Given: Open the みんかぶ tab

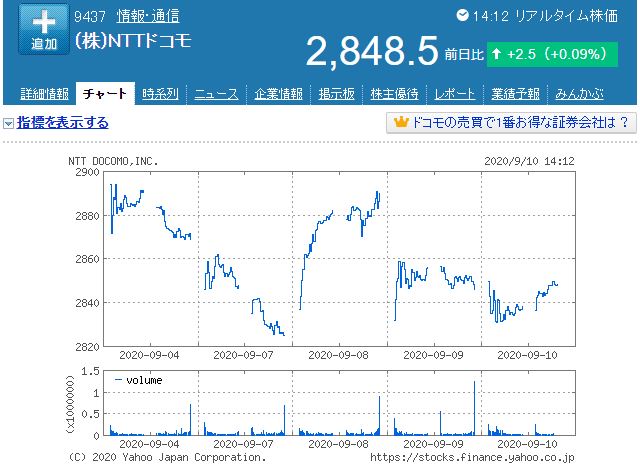Looking at the screenshot, I should [580, 94].
